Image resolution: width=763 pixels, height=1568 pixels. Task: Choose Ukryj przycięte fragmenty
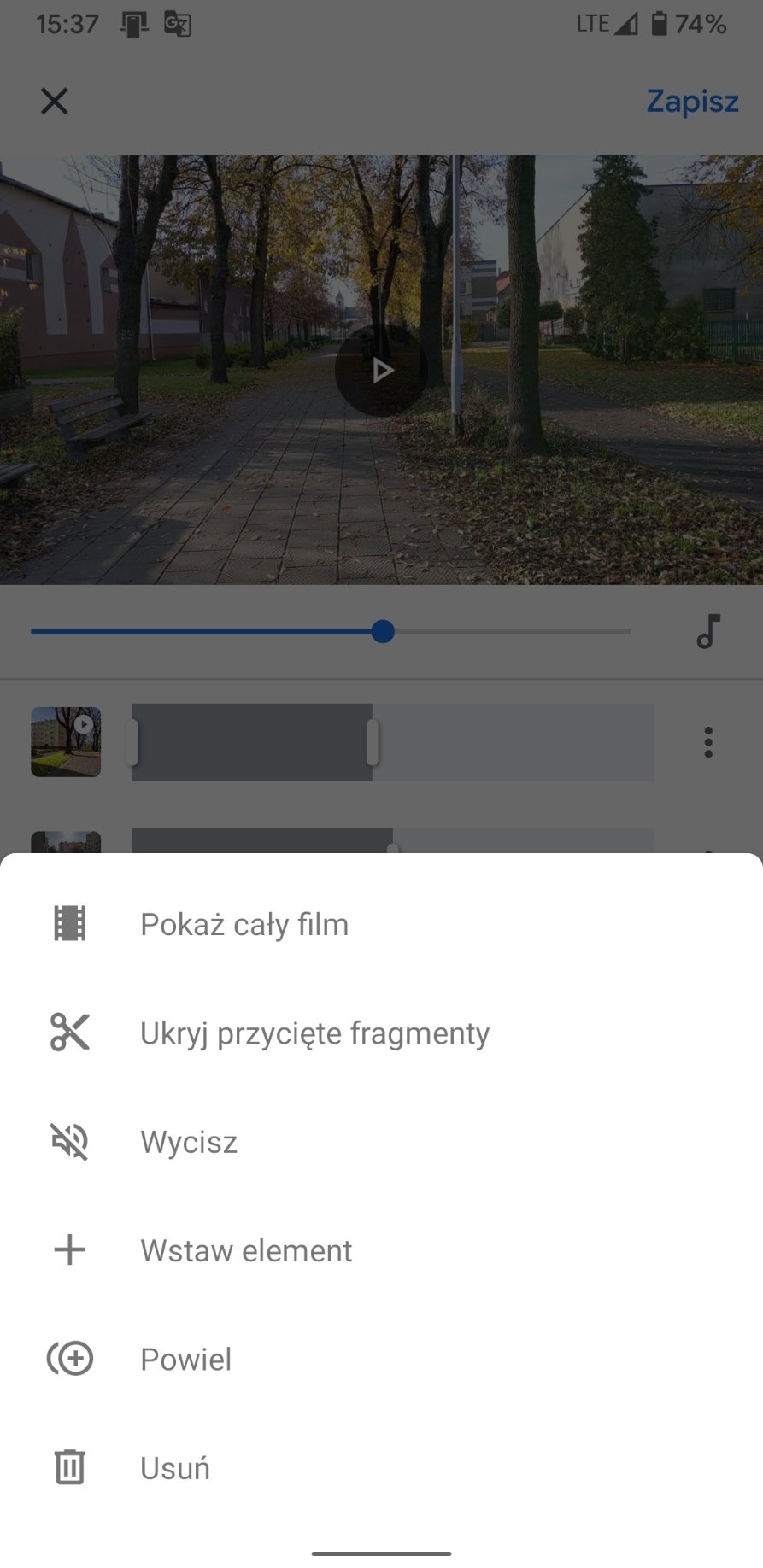(381, 1033)
